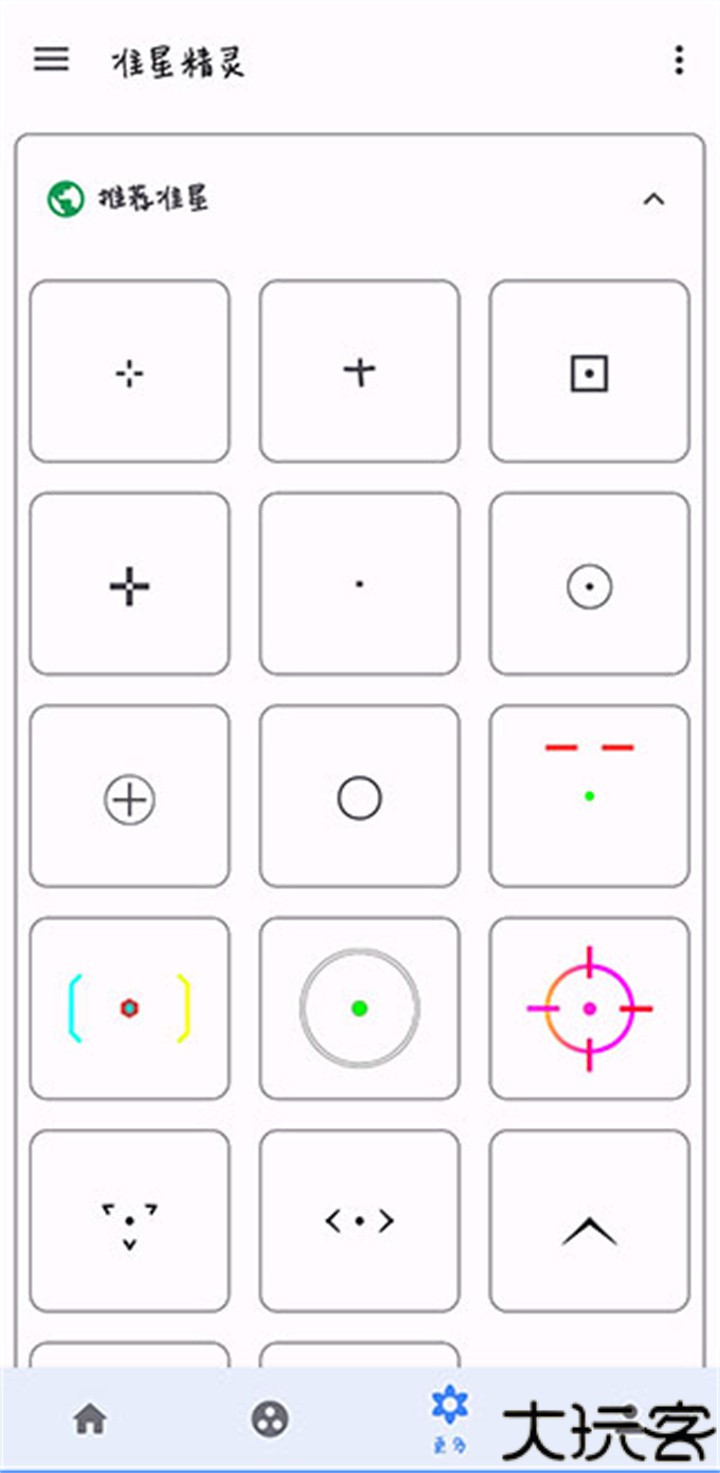Choose the angle brackets with dot crosshair

point(360,1221)
